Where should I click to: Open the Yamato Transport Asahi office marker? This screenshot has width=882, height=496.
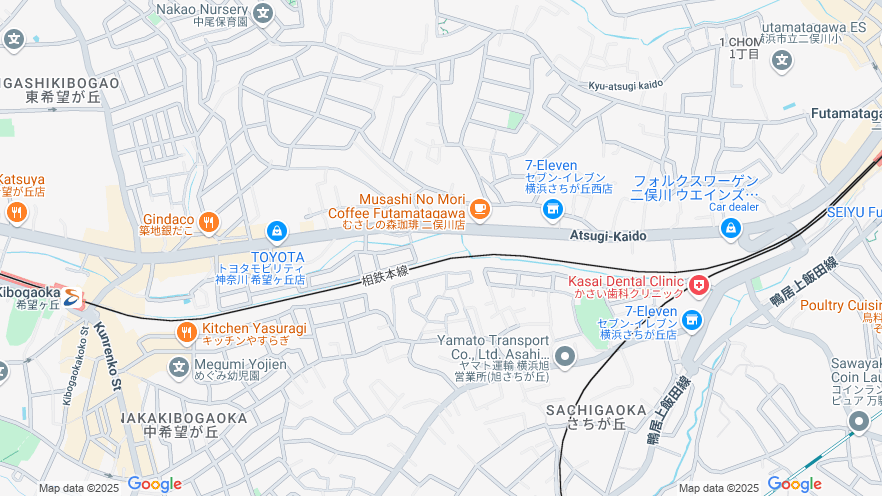click(x=565, y=356)
